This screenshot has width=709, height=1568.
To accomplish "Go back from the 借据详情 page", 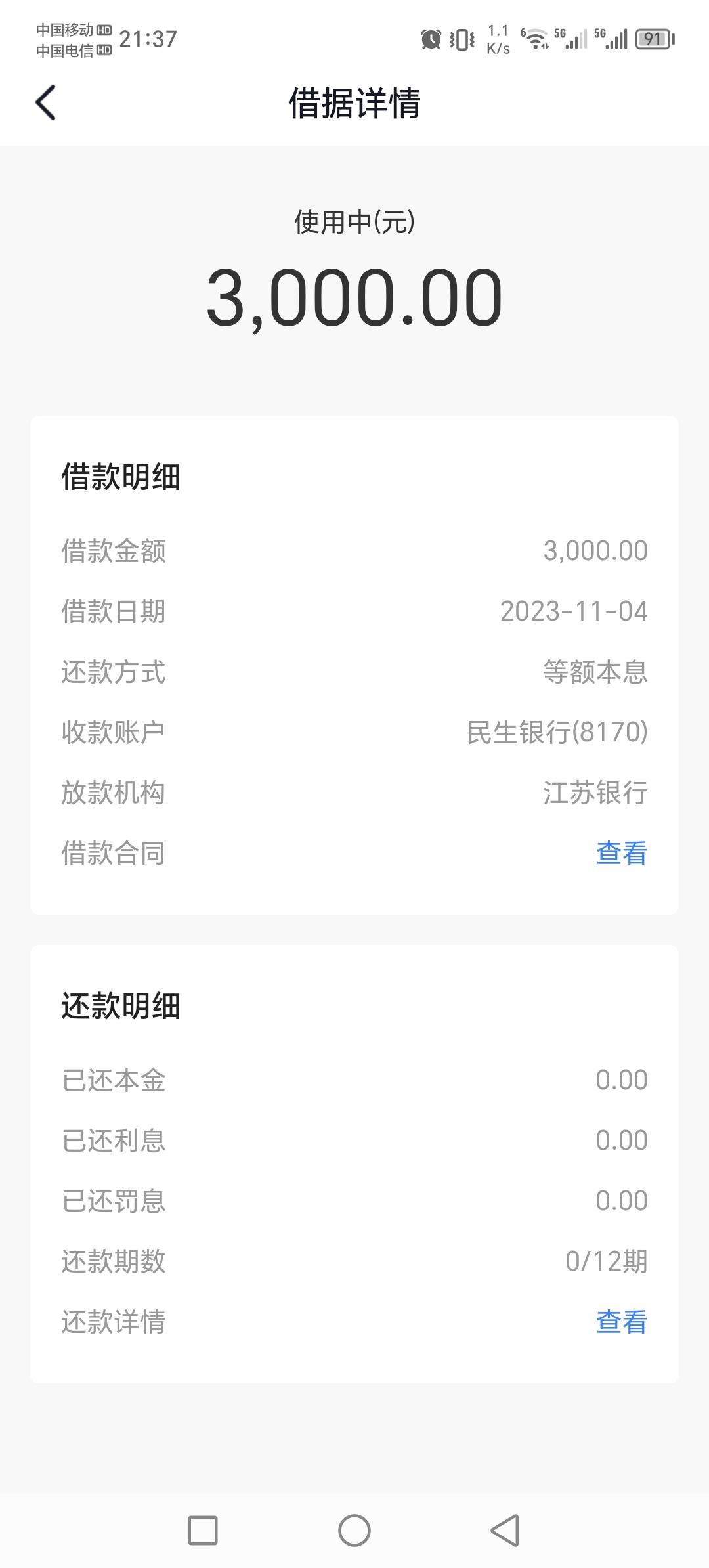I will [45, 103].
